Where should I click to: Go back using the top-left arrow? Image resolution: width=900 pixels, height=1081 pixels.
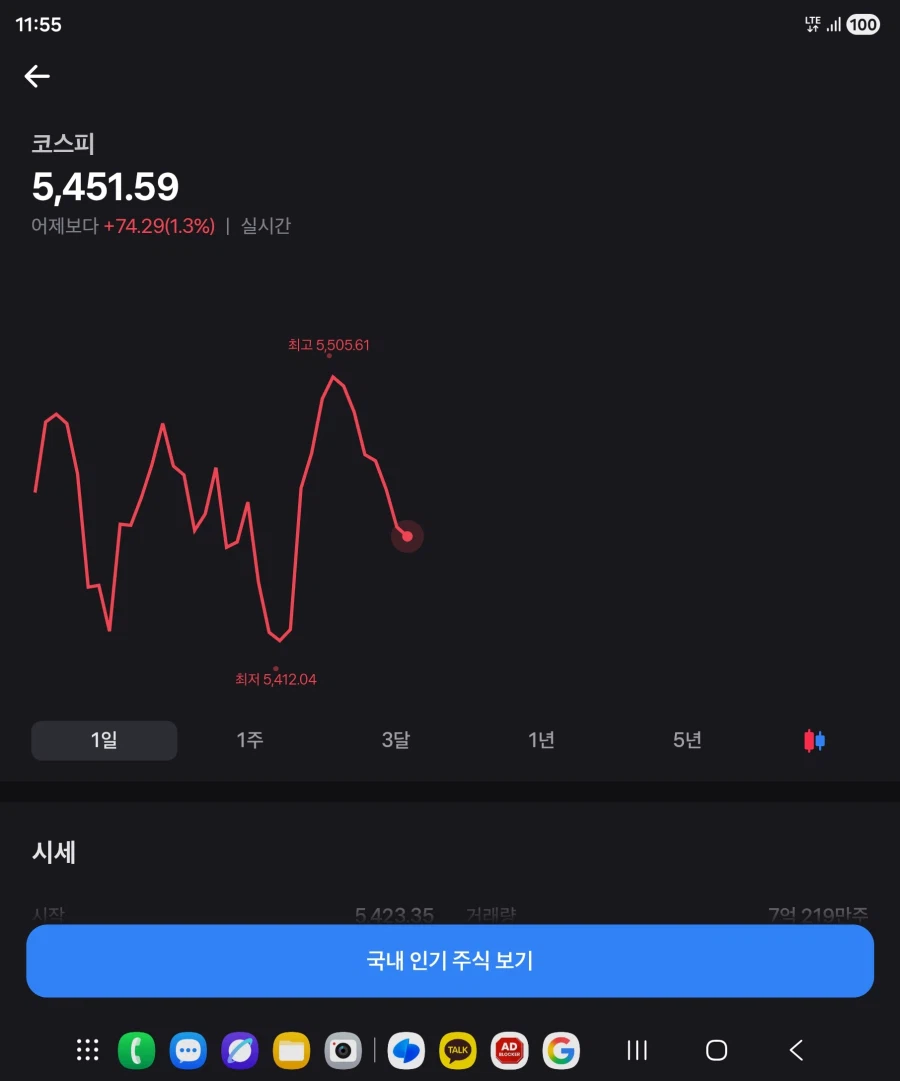tap(37, 76)
